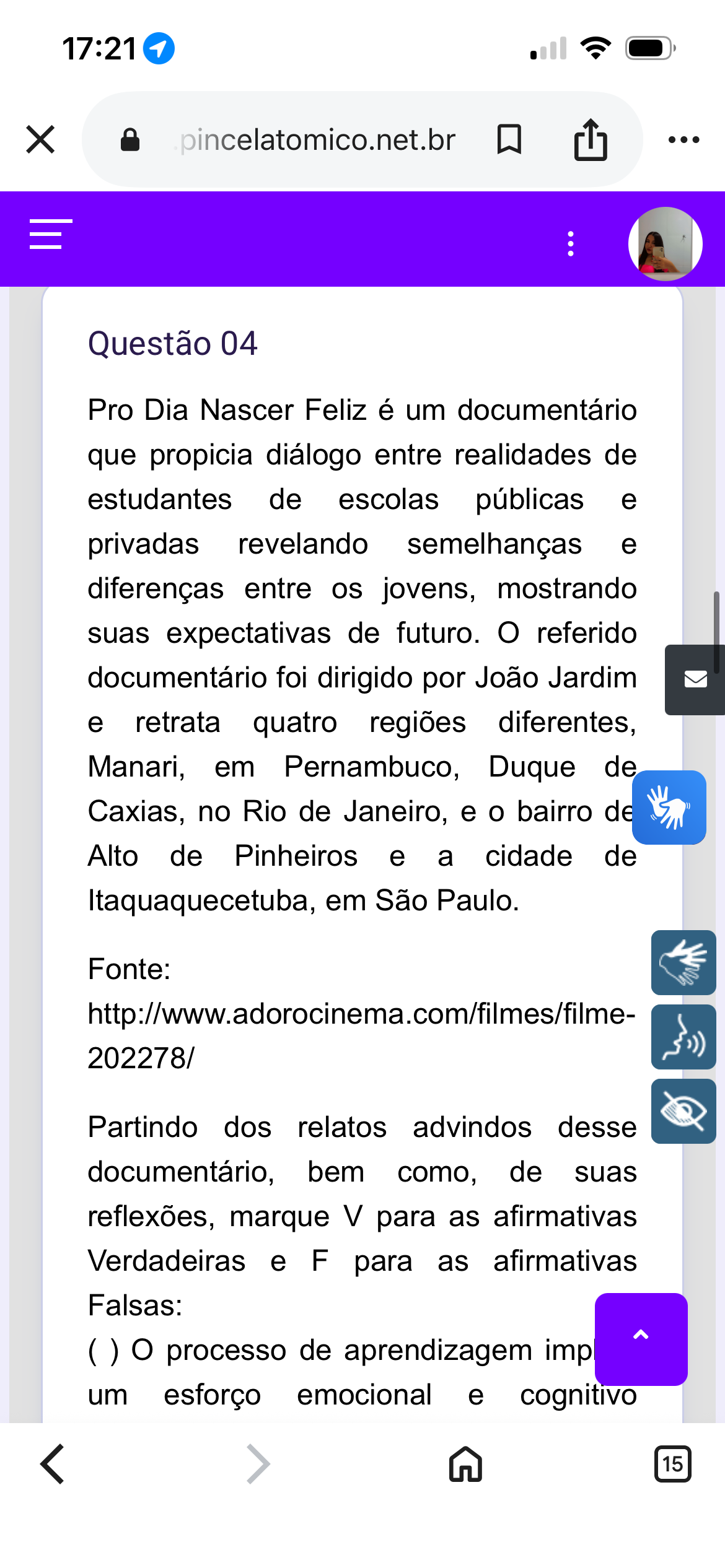Activate the Libras hands accessibility button
725x1568 pixels.
click(683, 962)
